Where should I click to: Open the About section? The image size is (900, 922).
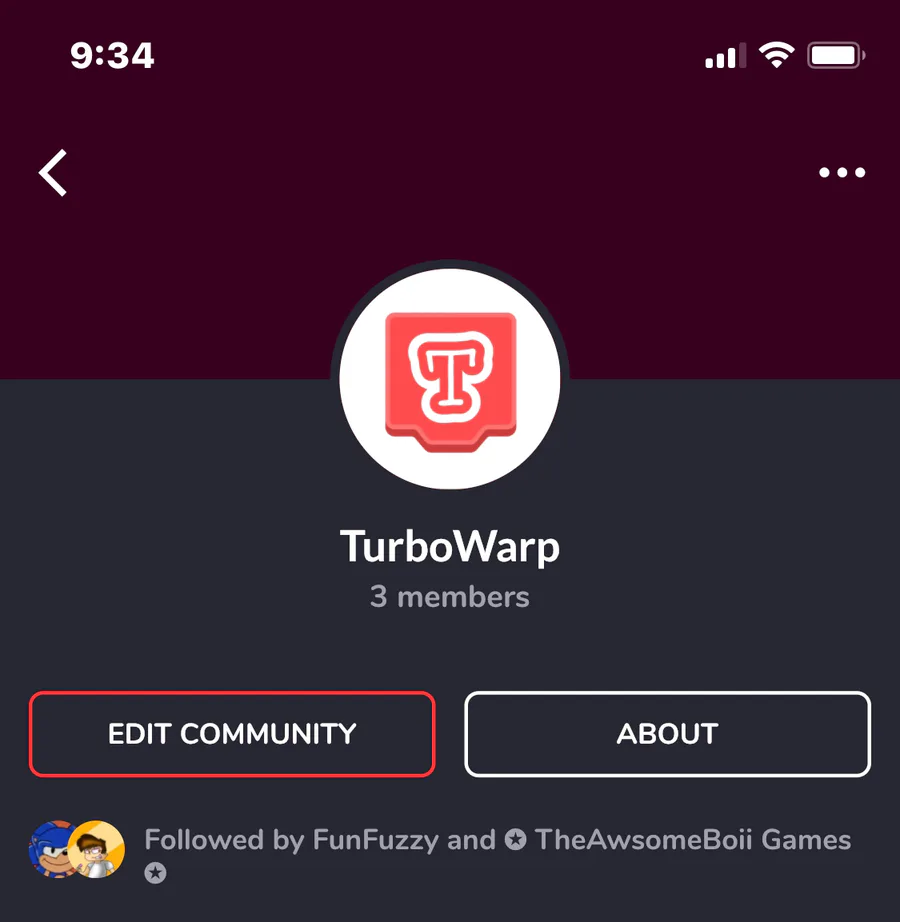tap(667, 734)
